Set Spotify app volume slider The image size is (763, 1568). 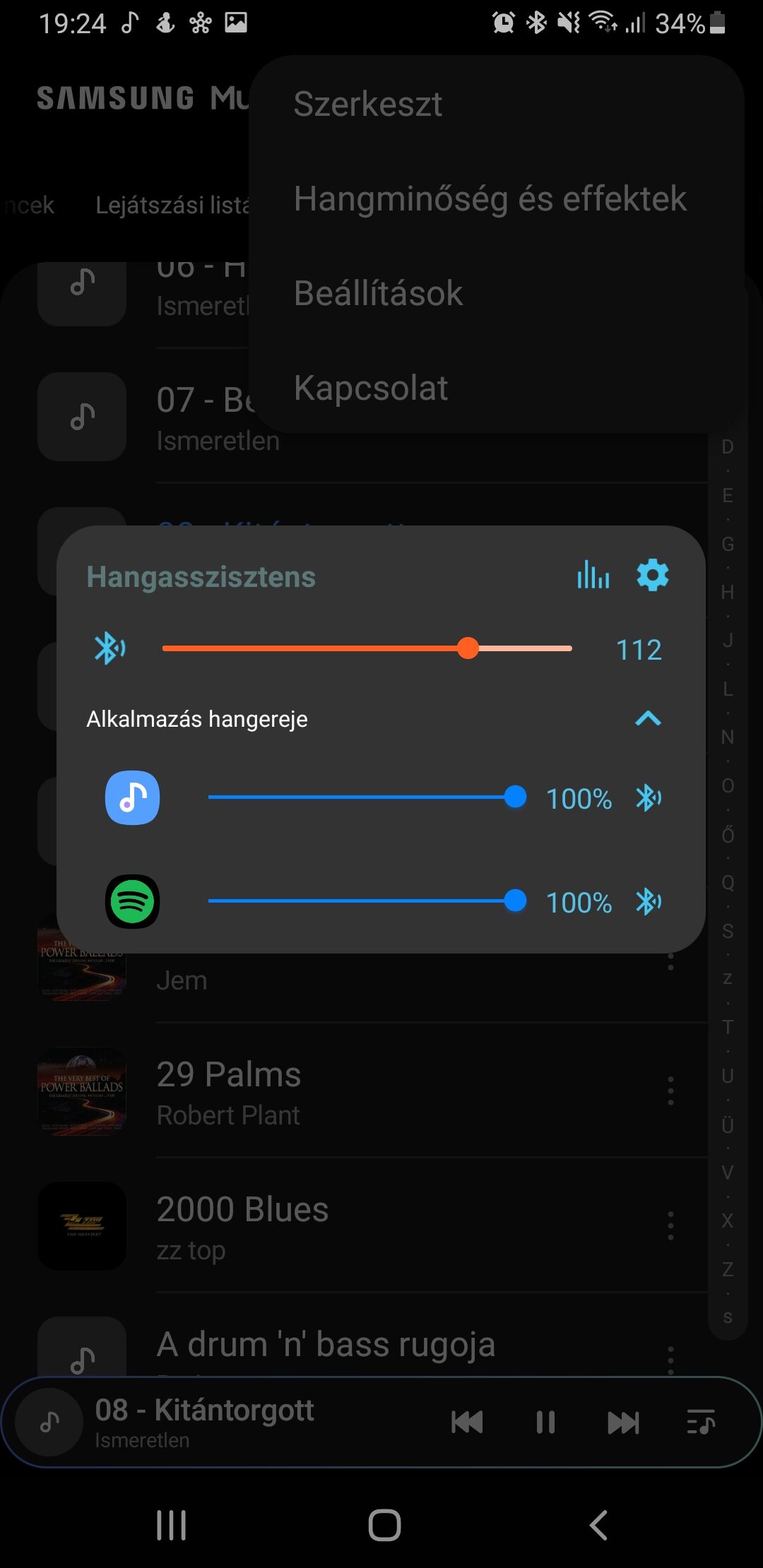(515, 901)
